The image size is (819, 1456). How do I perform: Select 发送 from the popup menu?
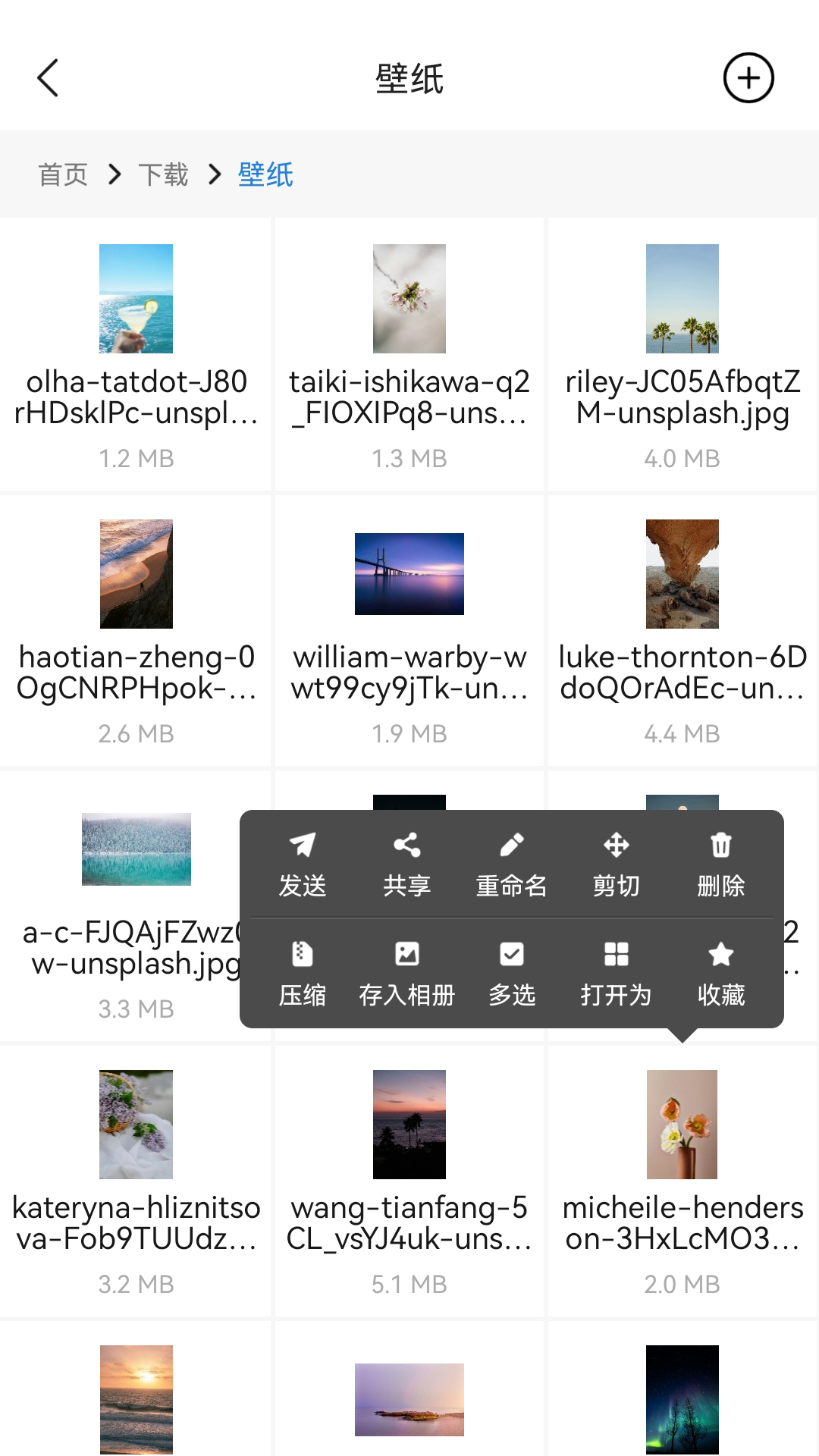(x=302, y=864)
